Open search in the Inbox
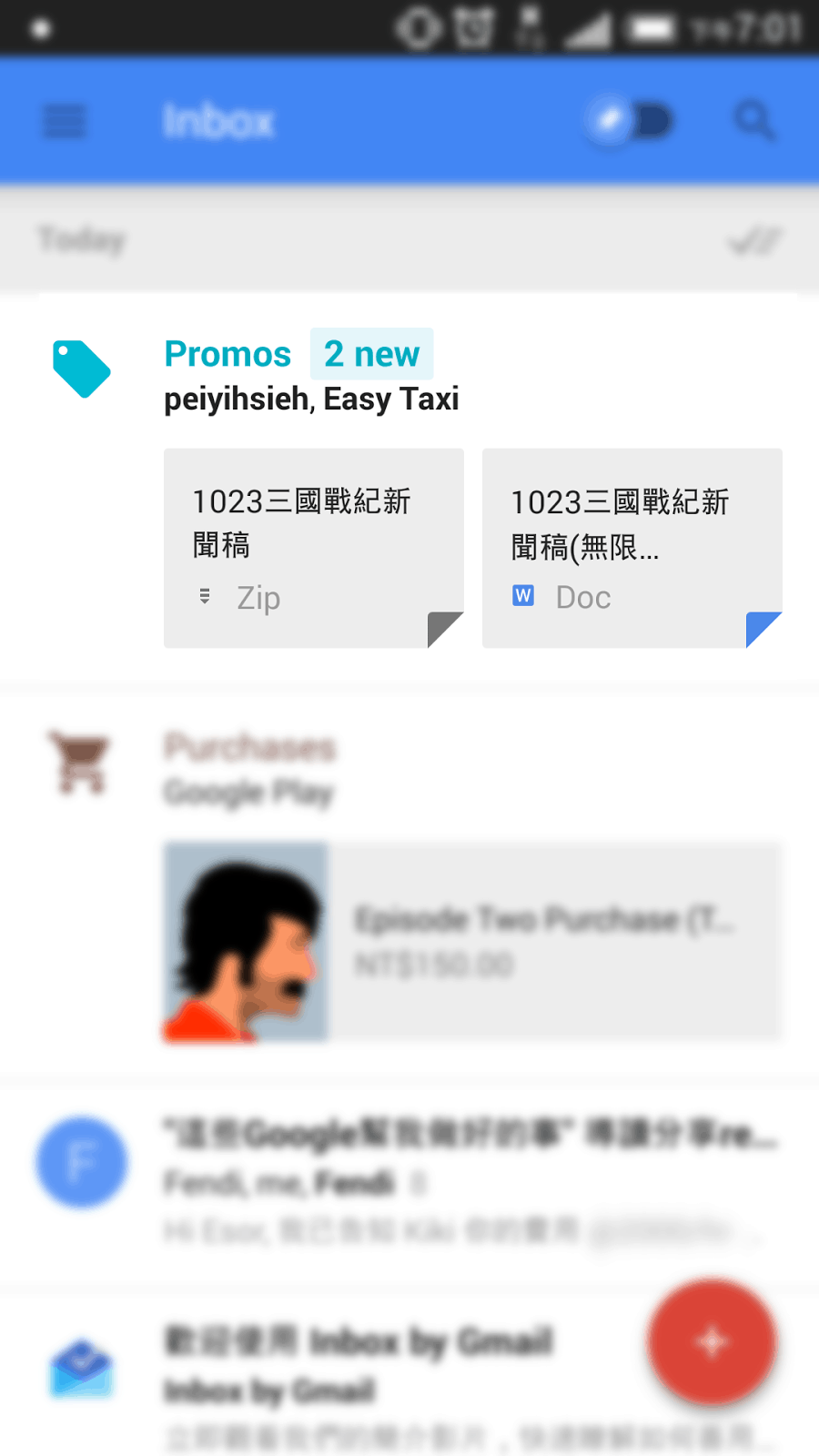The image size is (819, 1456). (754, 120)
